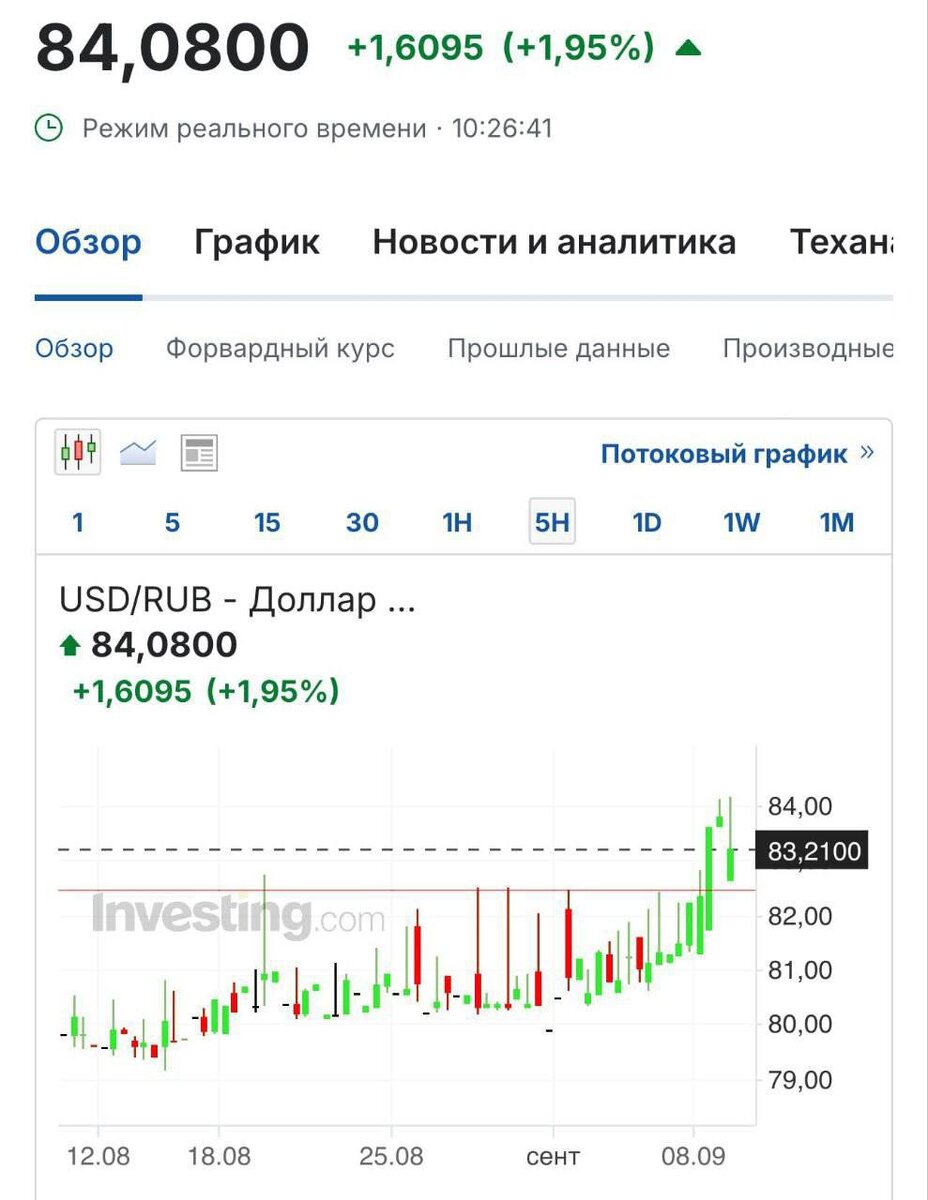Viewport: 928px width, 1200px height.
Task: Choose the 30 minute interval
Action: pyautogui.click(x=362, y=522)
